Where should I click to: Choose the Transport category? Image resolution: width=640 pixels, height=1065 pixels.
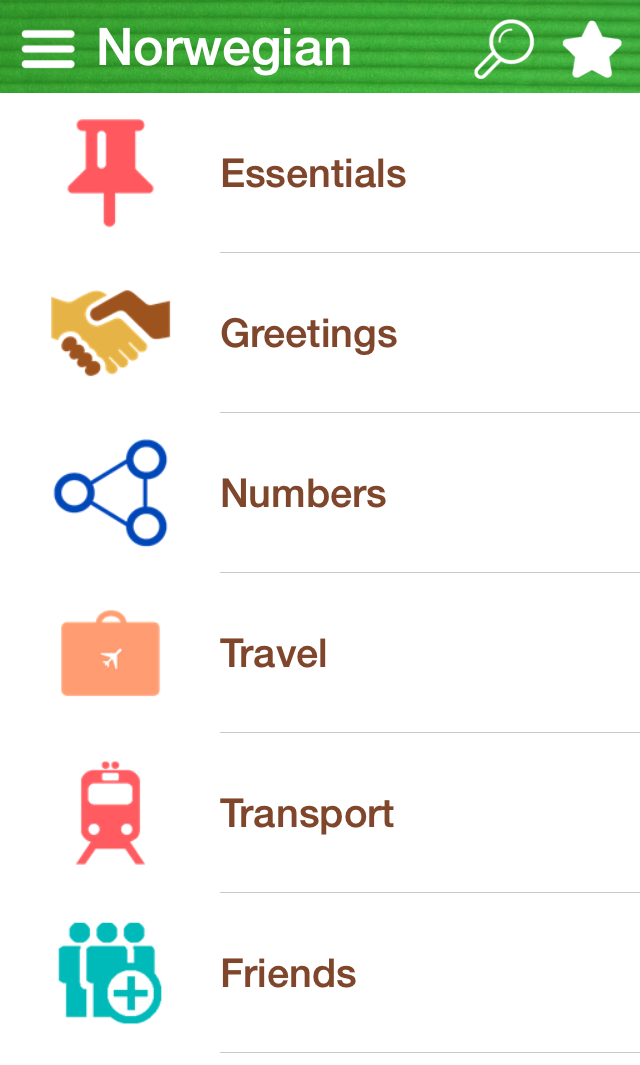tap(320, 813)
